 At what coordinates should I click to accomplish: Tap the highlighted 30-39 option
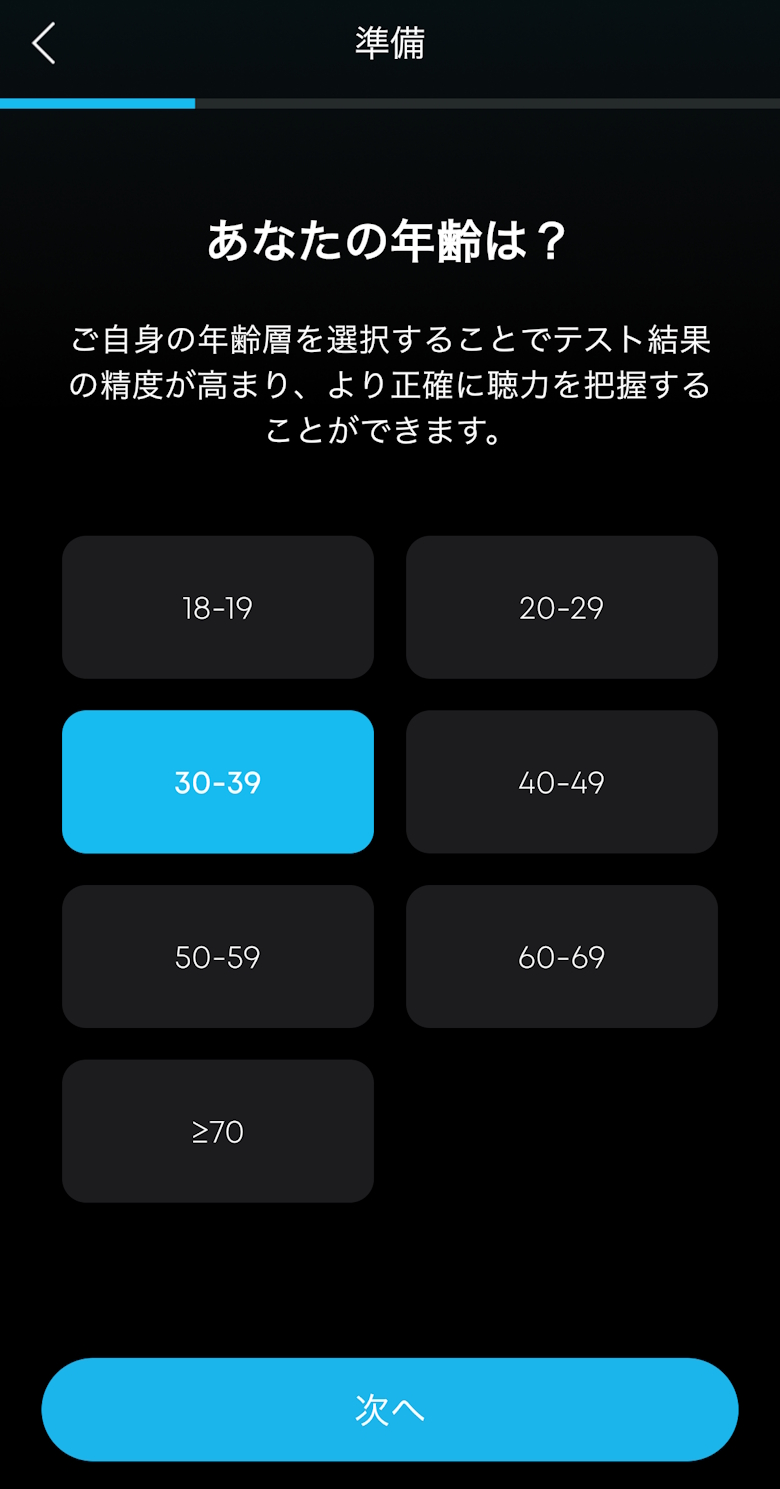pos(218,782)
